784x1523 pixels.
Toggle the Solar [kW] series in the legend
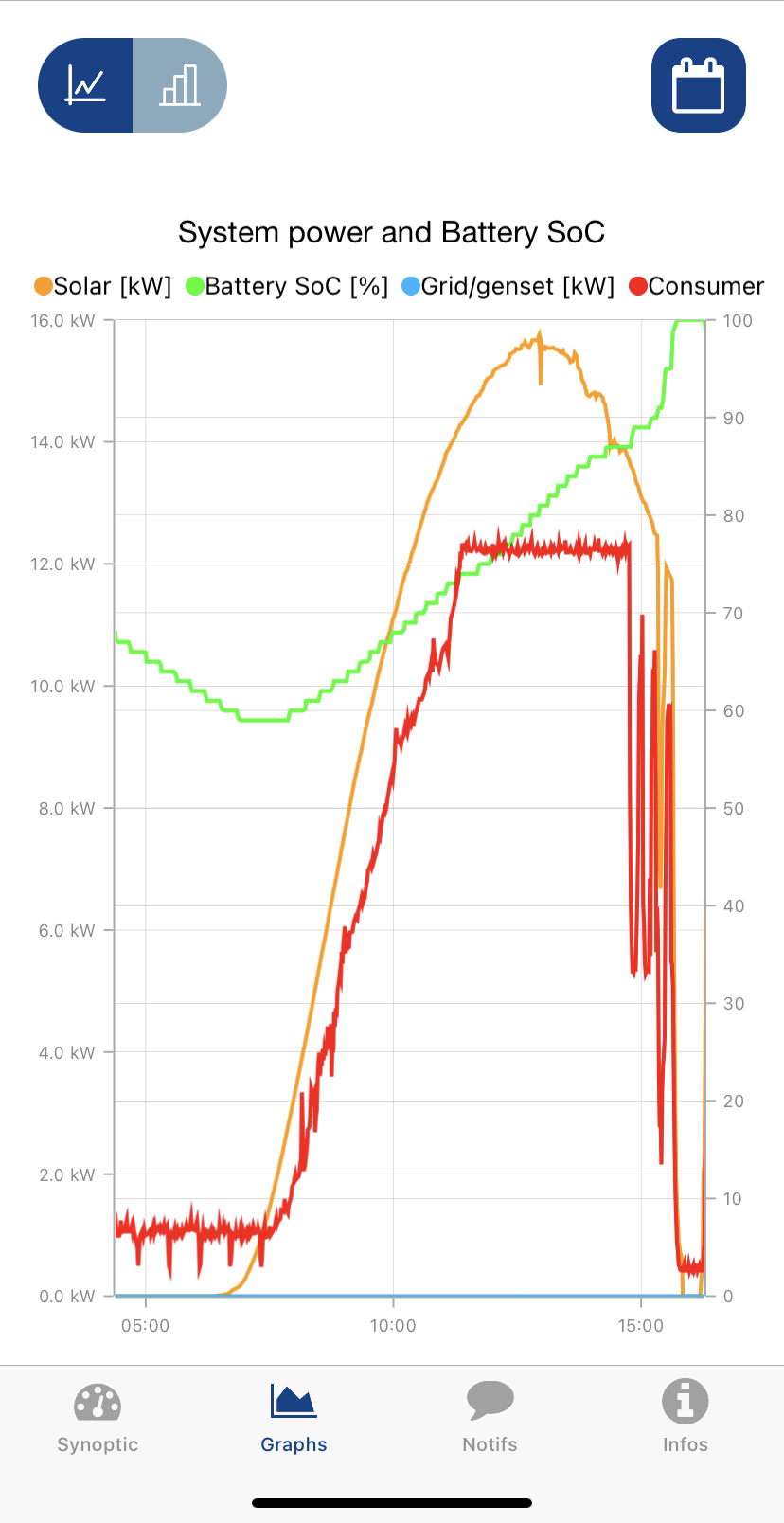click(x=103, y=286)
